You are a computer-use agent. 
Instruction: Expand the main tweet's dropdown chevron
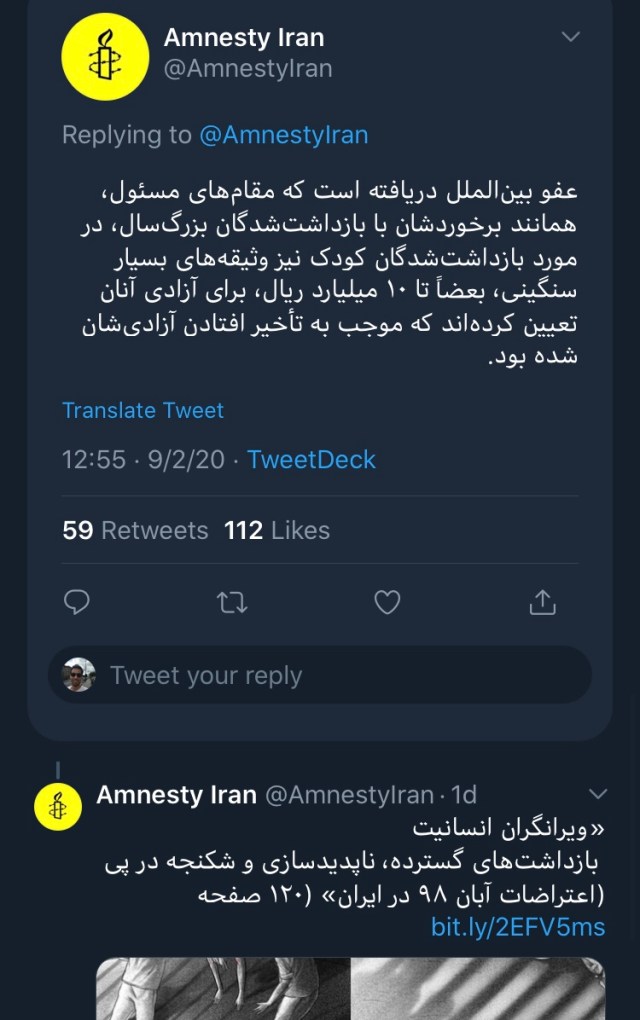571,37
